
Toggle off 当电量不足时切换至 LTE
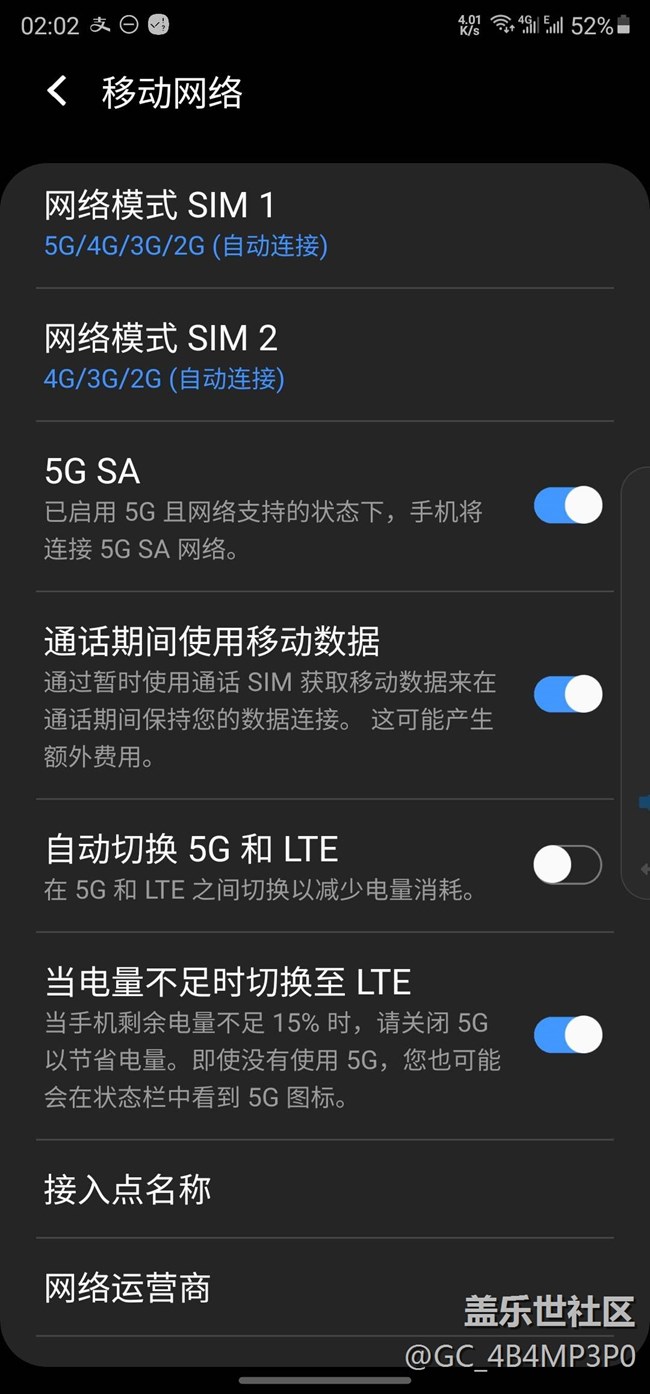coord(567,1035)
